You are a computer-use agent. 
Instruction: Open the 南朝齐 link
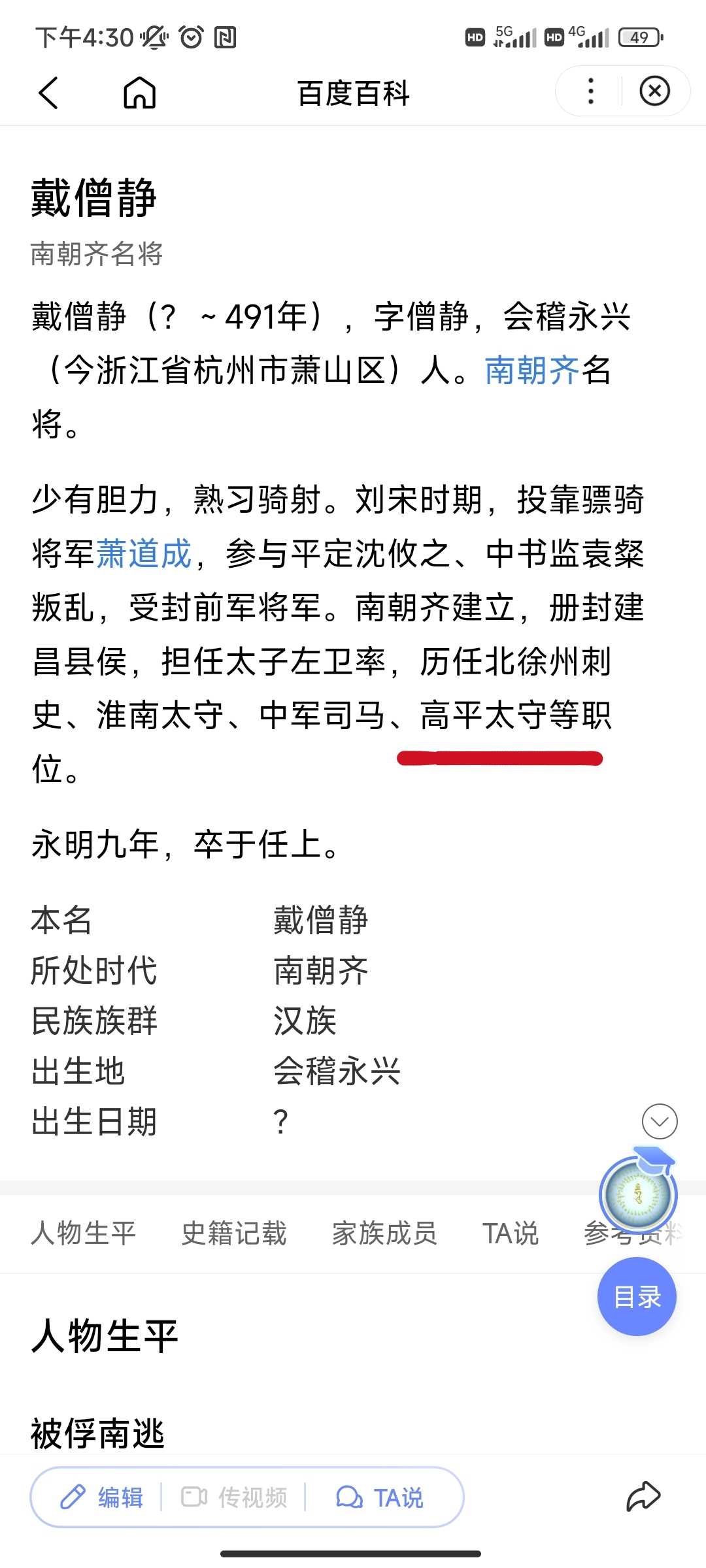pyautogui.click(x=532, y=370)
